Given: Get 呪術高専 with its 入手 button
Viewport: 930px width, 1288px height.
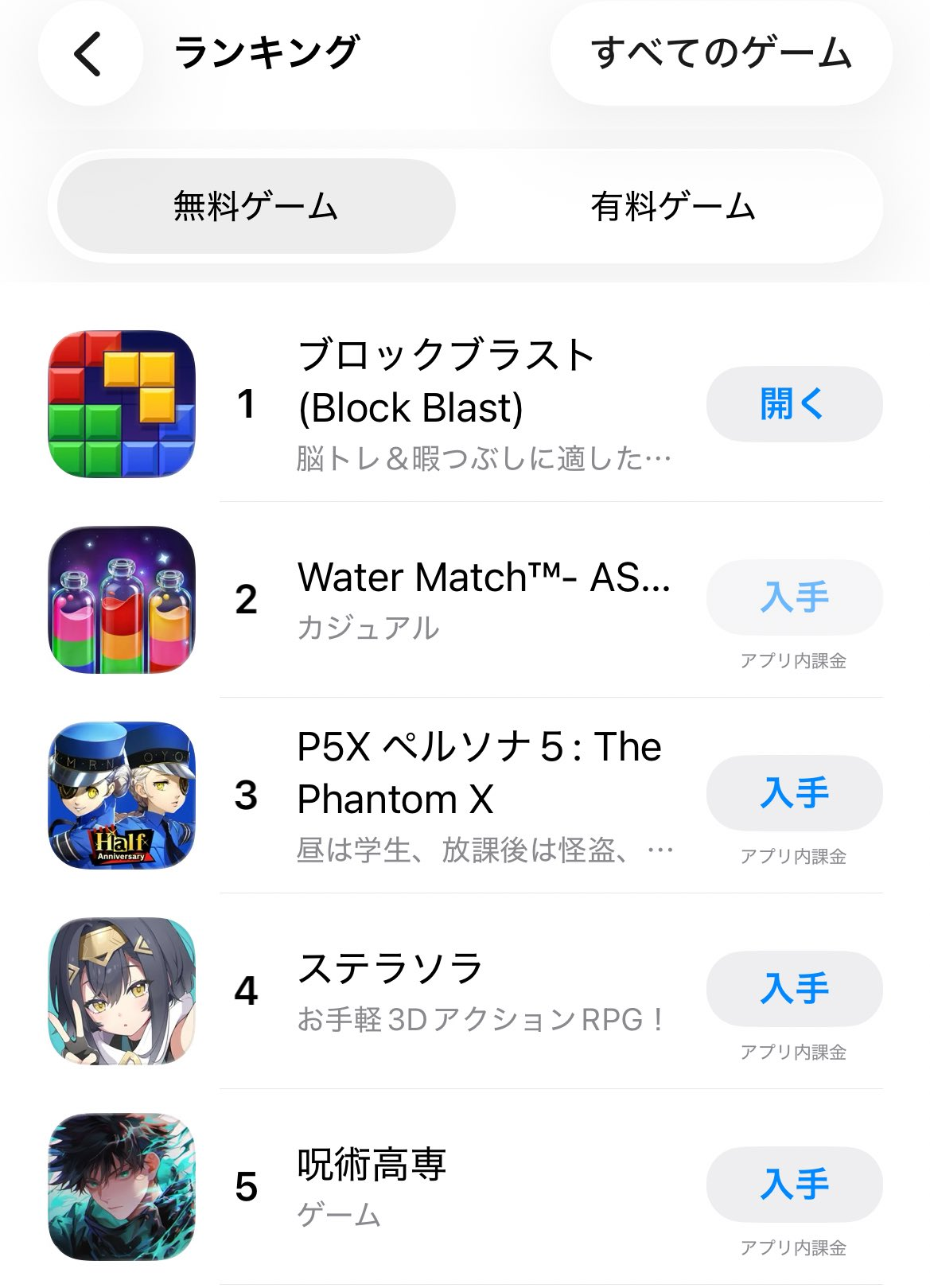Looking at the screenshot, I should (x=793, y=1185).
